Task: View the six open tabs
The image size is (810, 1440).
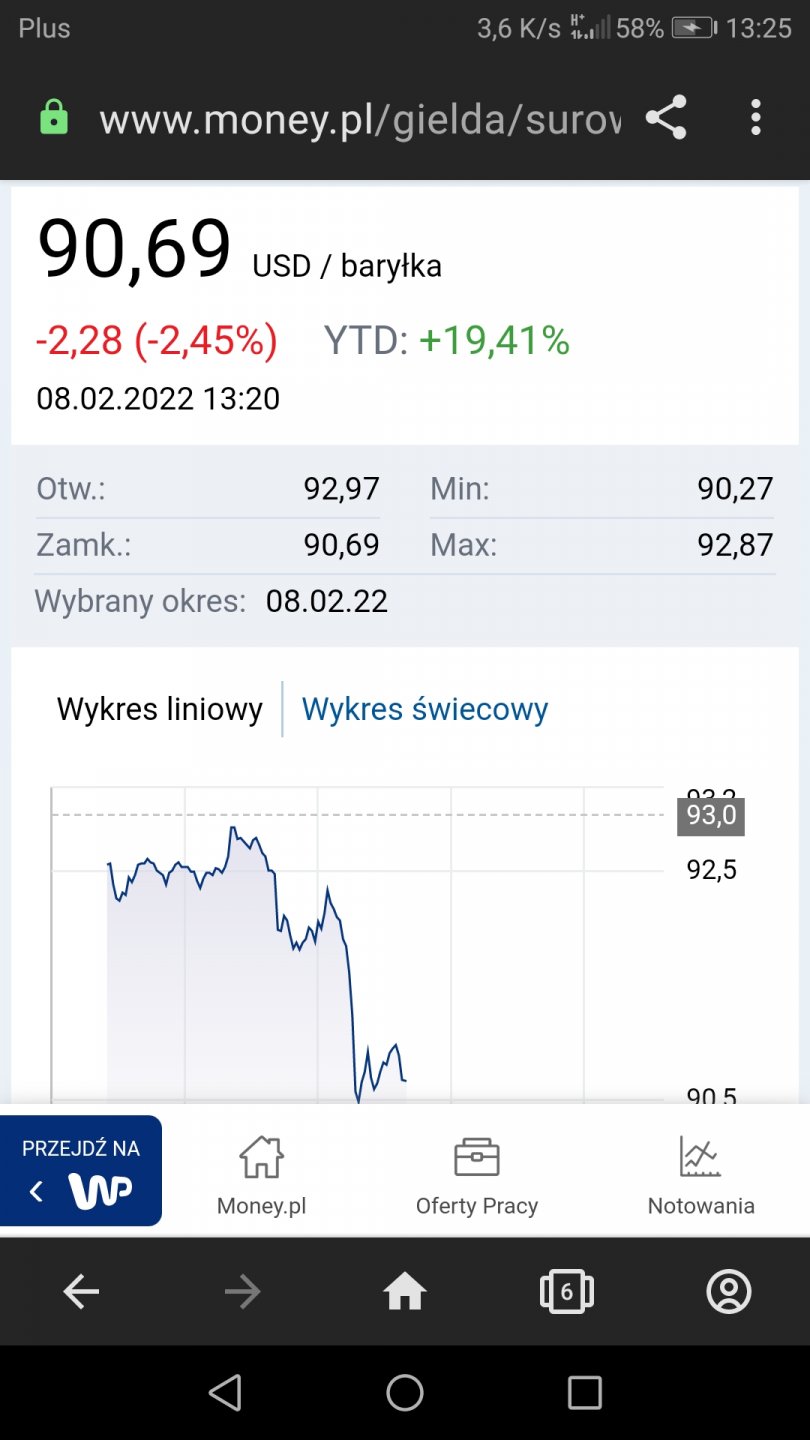Action: [x=566, y=1292]
